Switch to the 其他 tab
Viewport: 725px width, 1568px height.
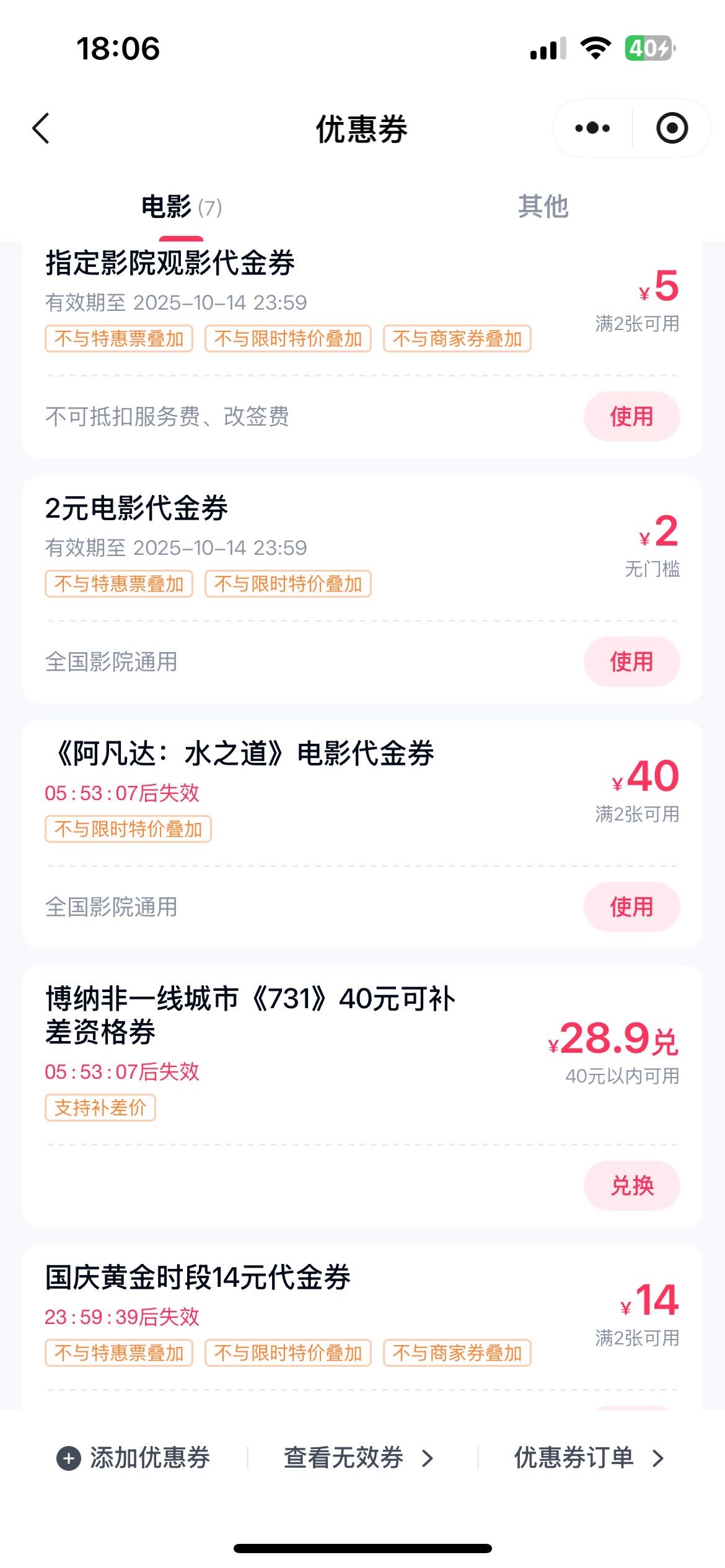(x=543, y=206)
